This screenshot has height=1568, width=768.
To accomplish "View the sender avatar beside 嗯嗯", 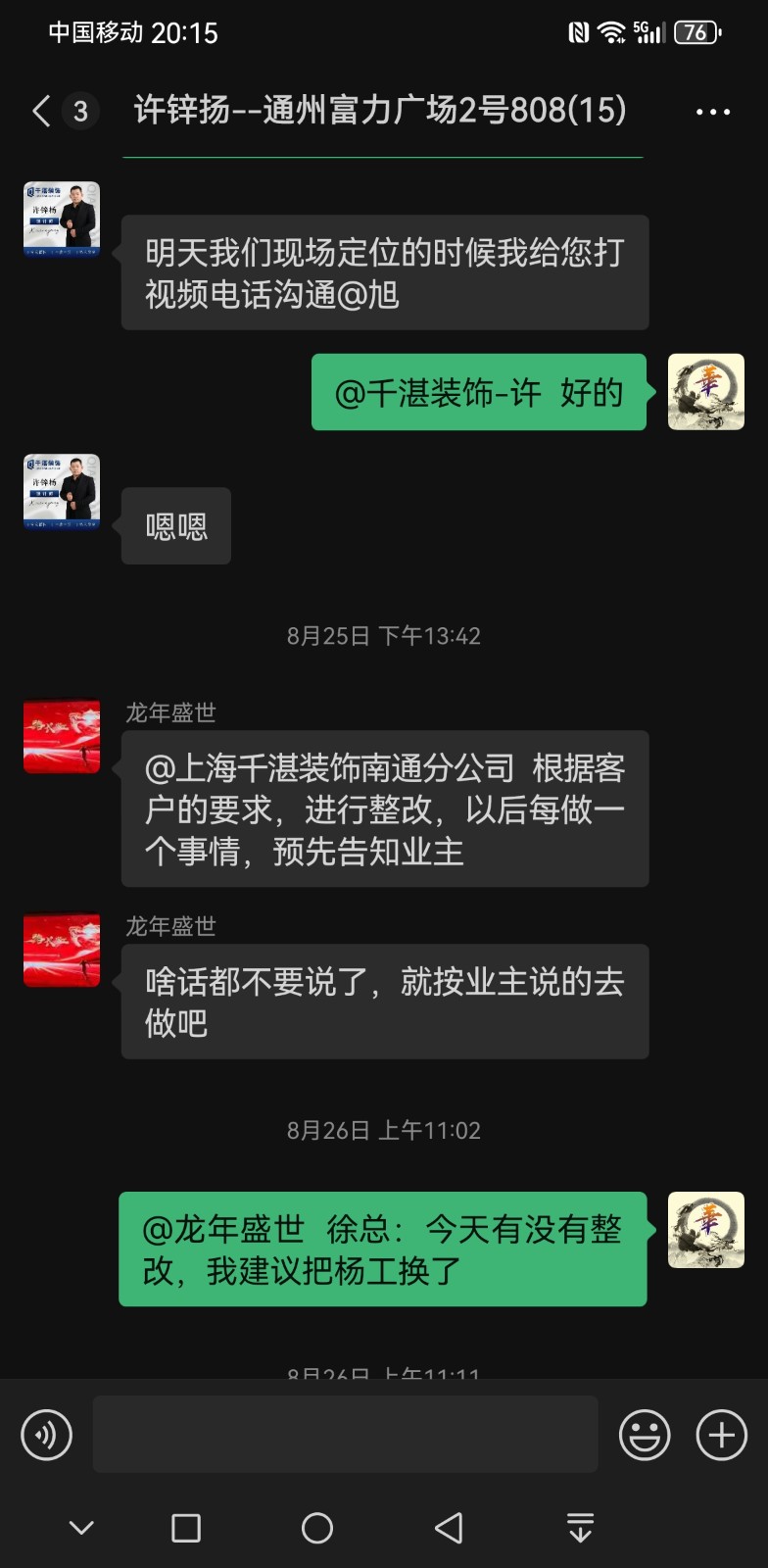I will [x=62, y=491].
